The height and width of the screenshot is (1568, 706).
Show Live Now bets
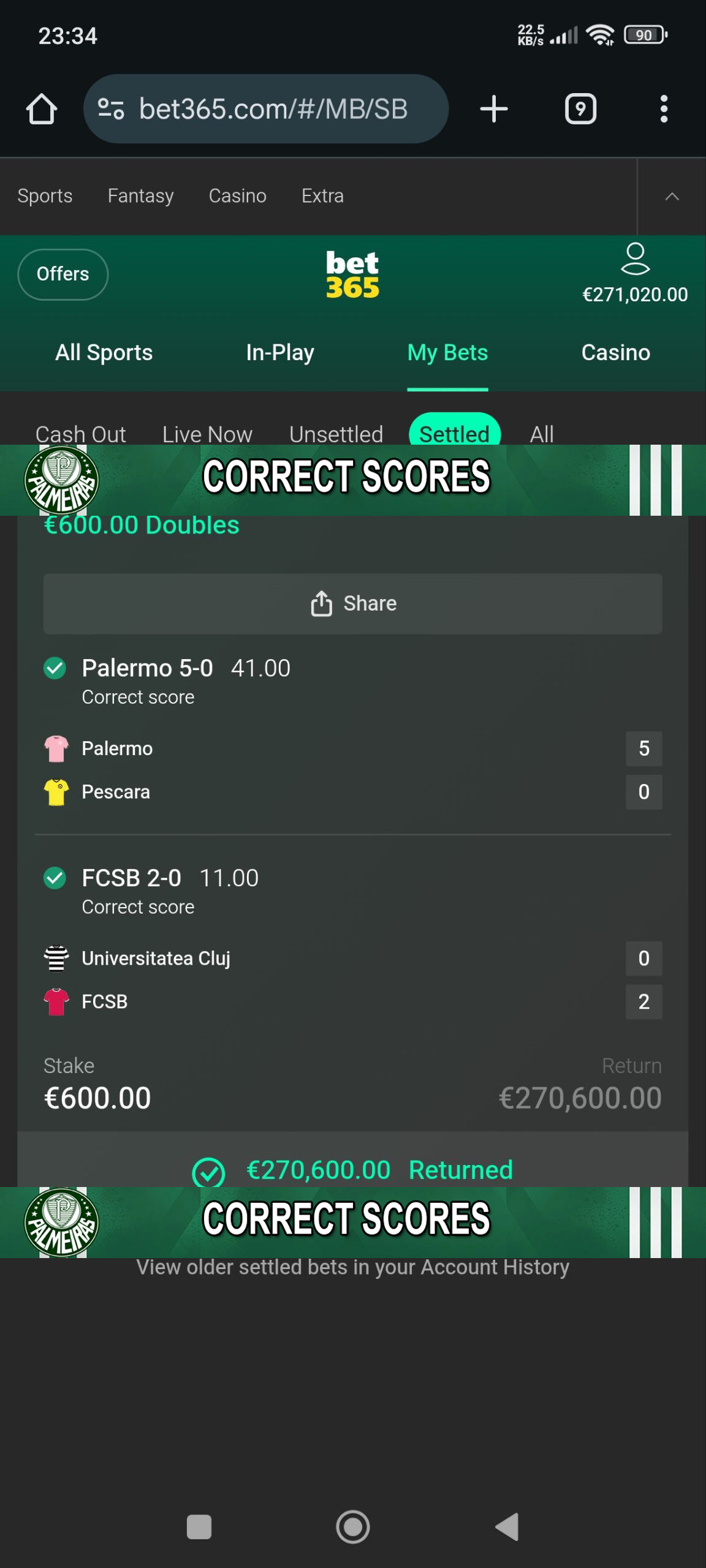click(207, 433)
